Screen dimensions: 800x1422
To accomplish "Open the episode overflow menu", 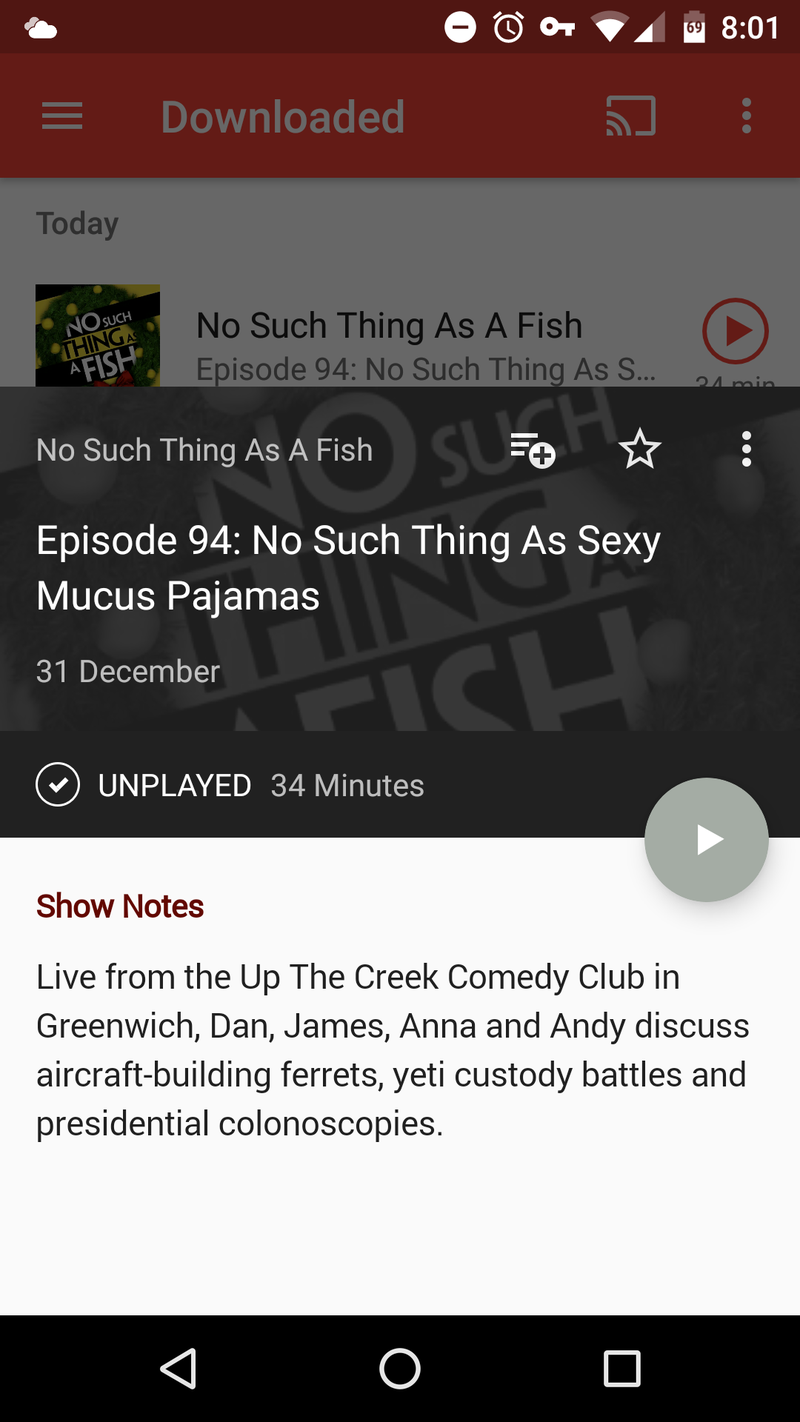I will pyautogui.click(x=746, y=450).
